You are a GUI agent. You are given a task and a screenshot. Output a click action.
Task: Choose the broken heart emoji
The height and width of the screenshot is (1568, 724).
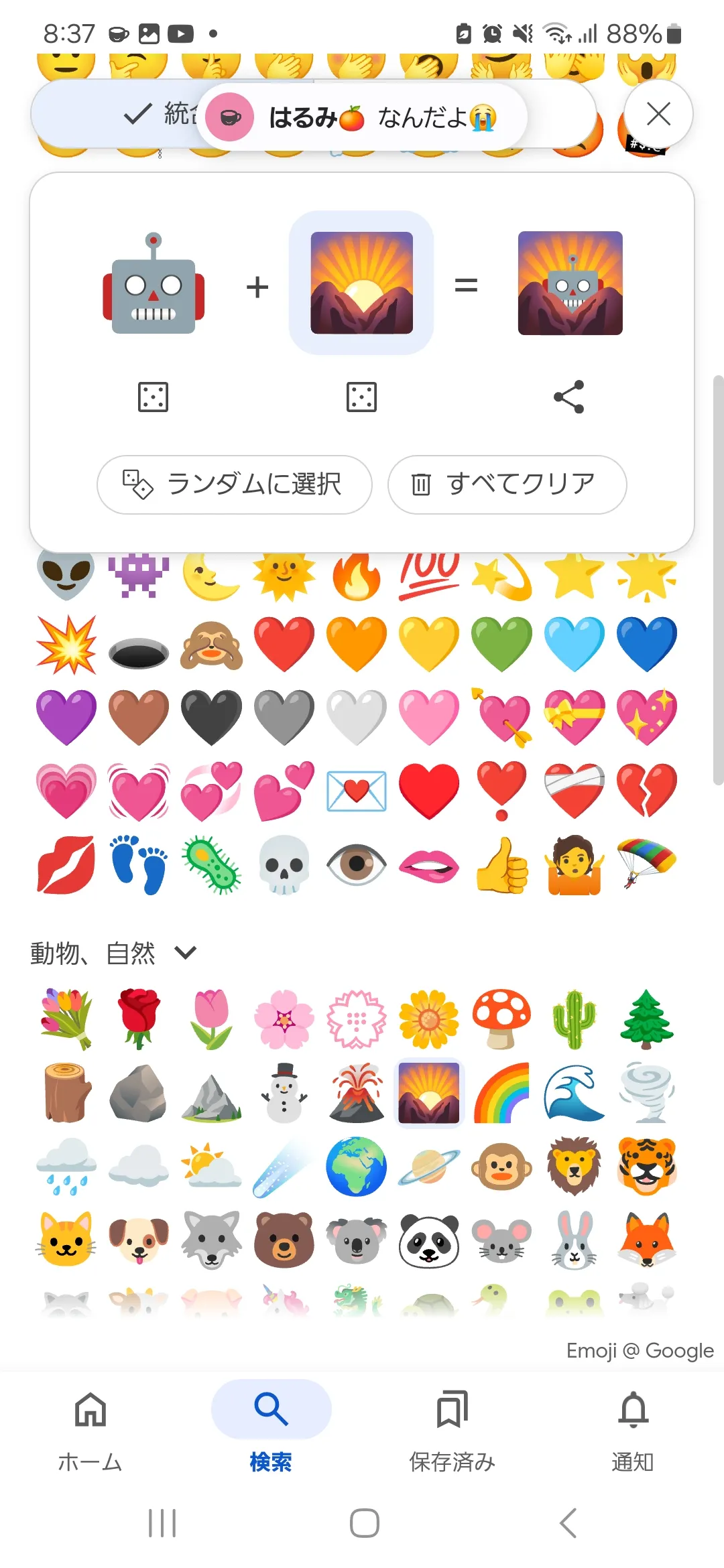pos(647,790)
